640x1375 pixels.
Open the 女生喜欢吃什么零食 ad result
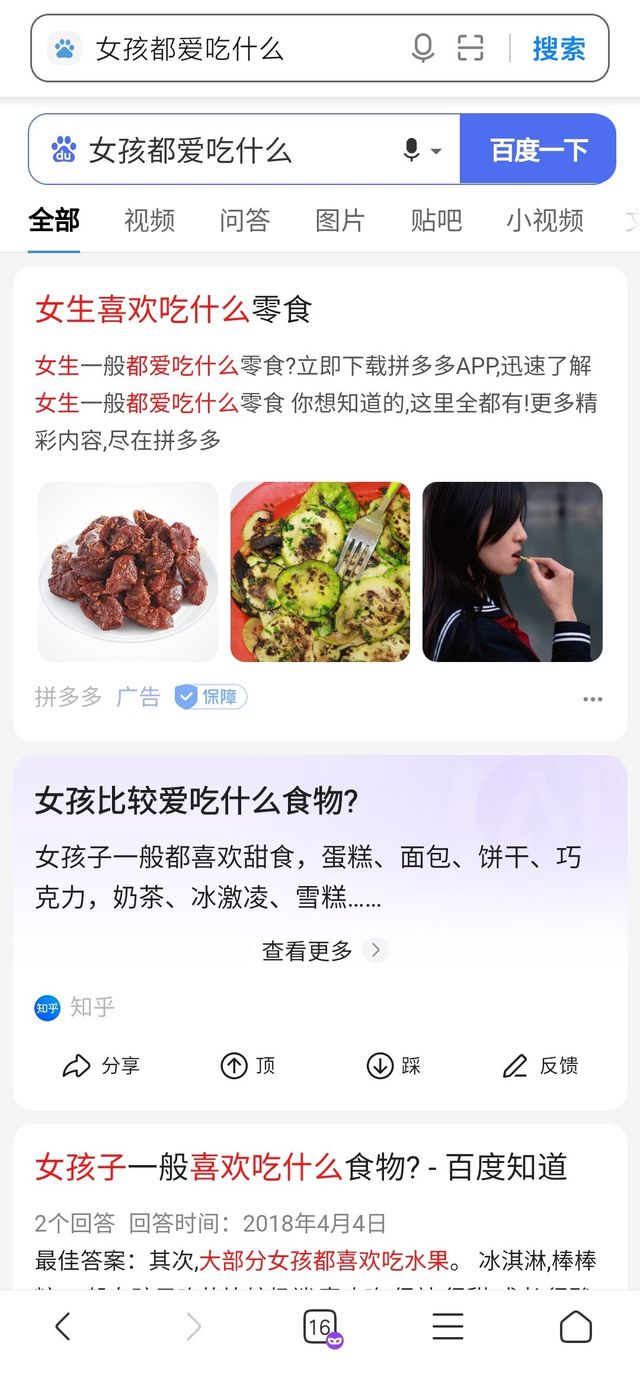[174, 310]
